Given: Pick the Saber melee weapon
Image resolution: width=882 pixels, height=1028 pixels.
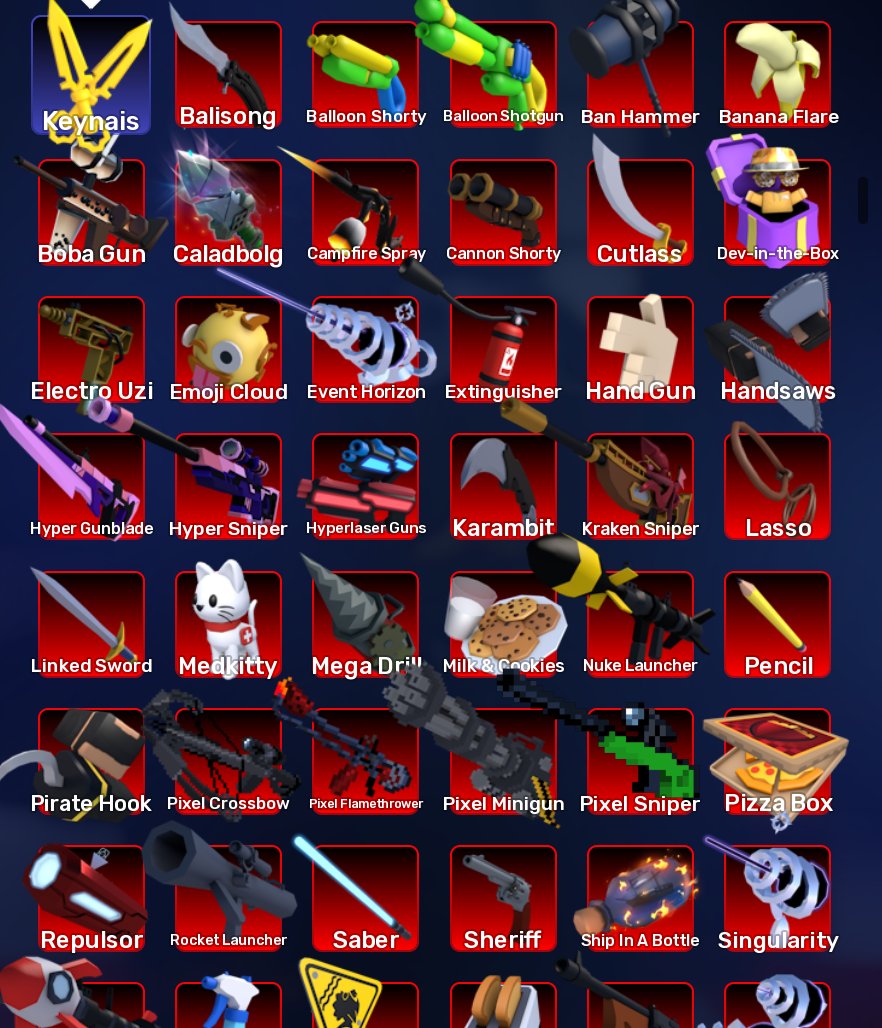Looking at the screenshot, I should 365,898.
